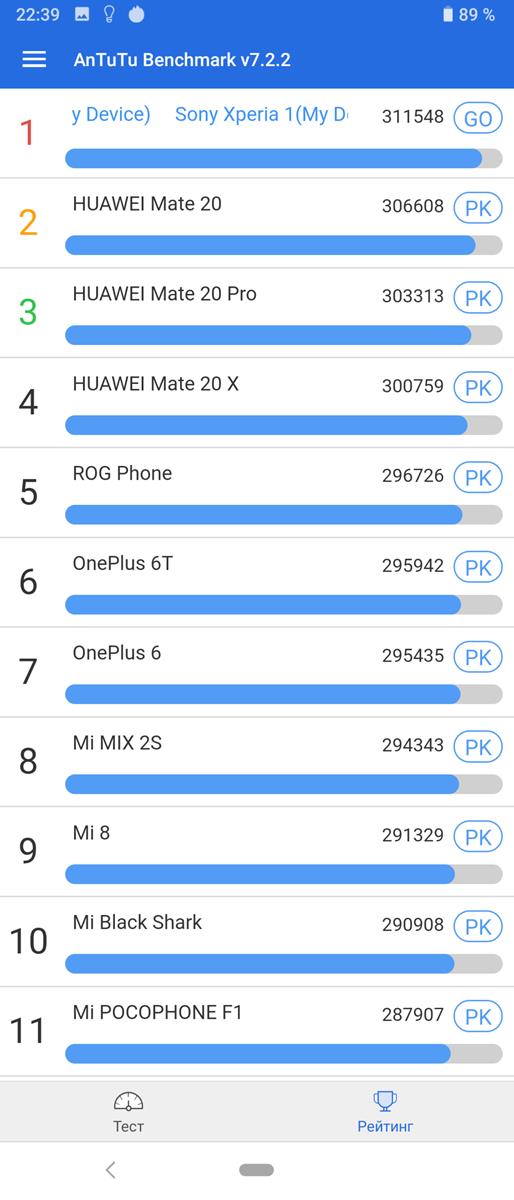The height and width of the screenshot is (1200, 514).
Task: Tap PK next to HUAWEI Mate 20
Action: pos(478,208)
